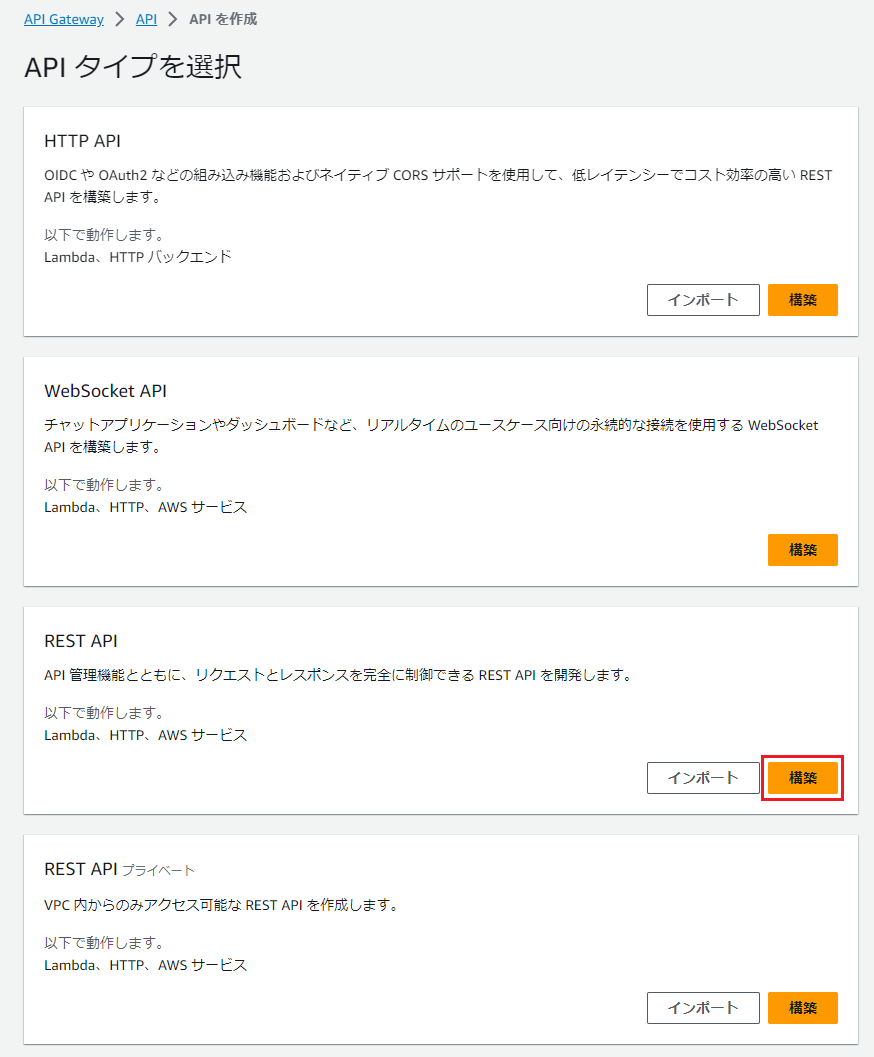The height and width of the screenshot is (1057, 874).
Task: Select 構築 for HTTP API
Action: click(802, 300)
